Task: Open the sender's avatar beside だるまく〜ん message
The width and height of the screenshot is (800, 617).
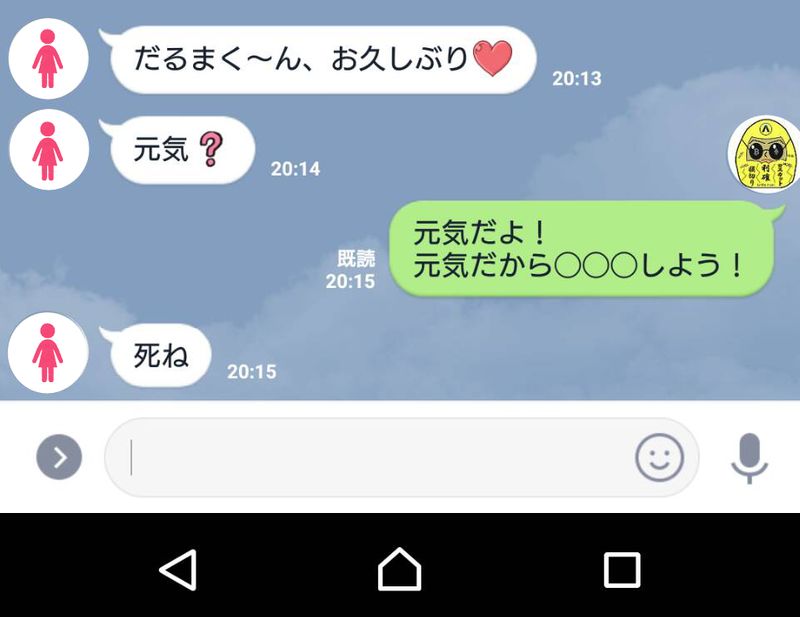Action: 48,58
